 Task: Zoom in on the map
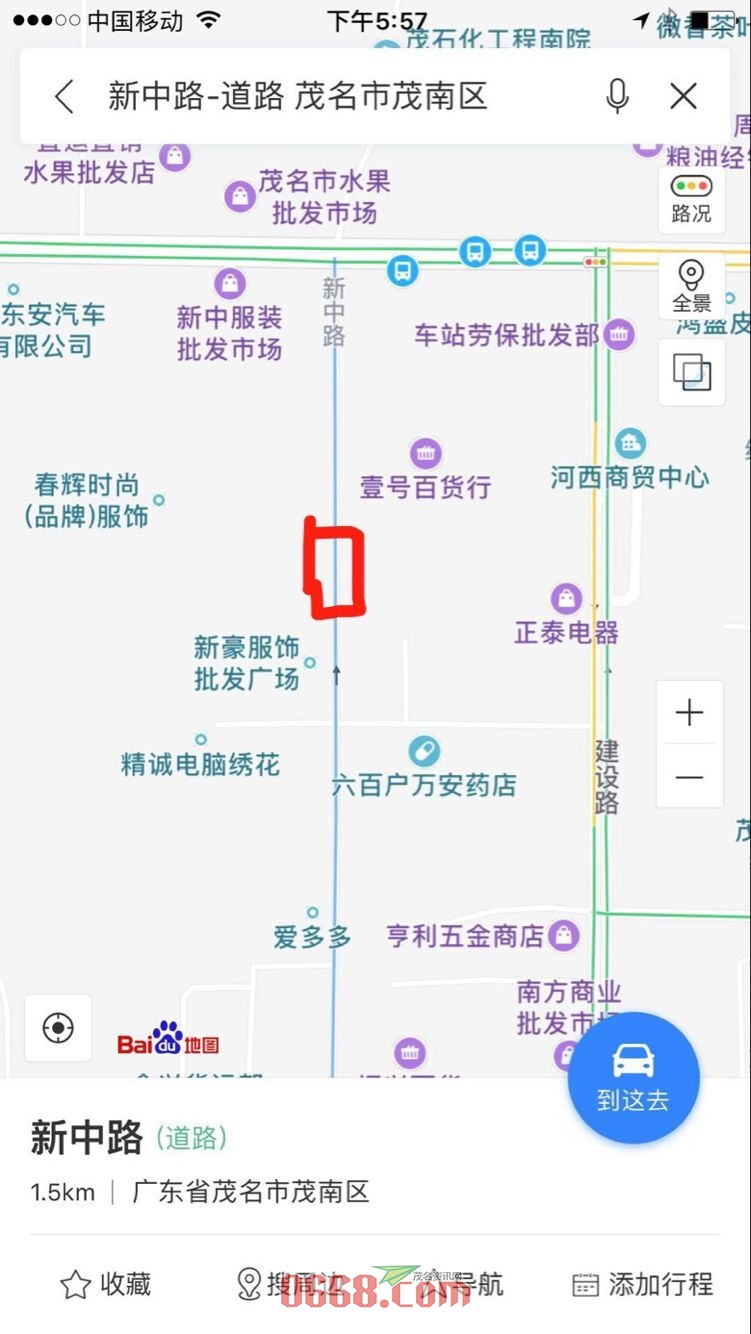point(690,714)
